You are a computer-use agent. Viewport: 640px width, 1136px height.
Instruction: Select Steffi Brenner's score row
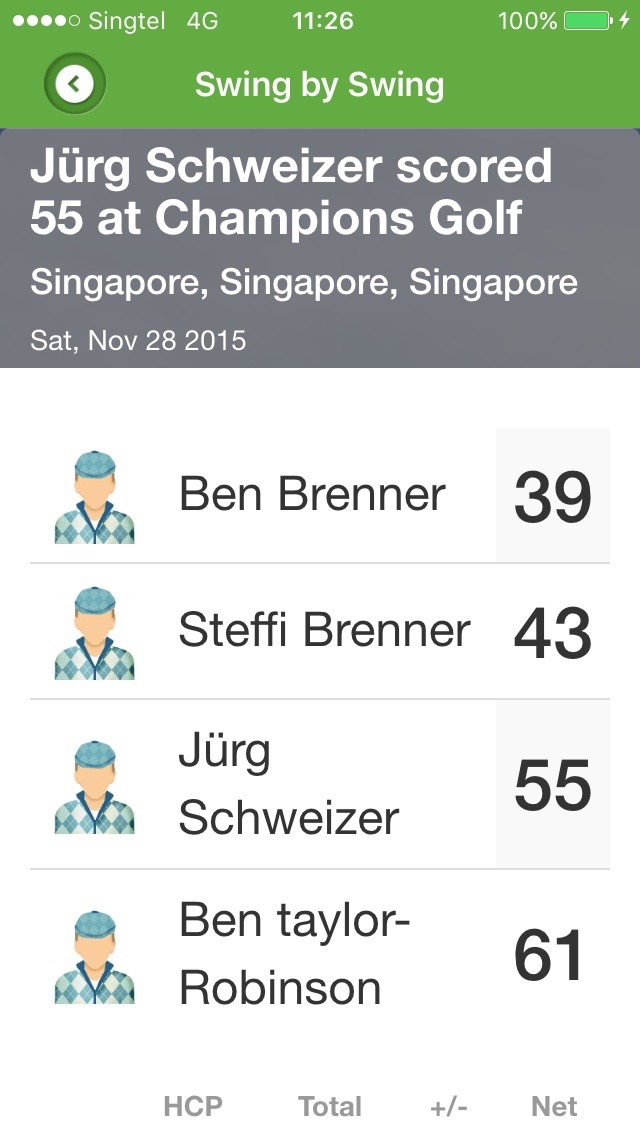point(320,631)
